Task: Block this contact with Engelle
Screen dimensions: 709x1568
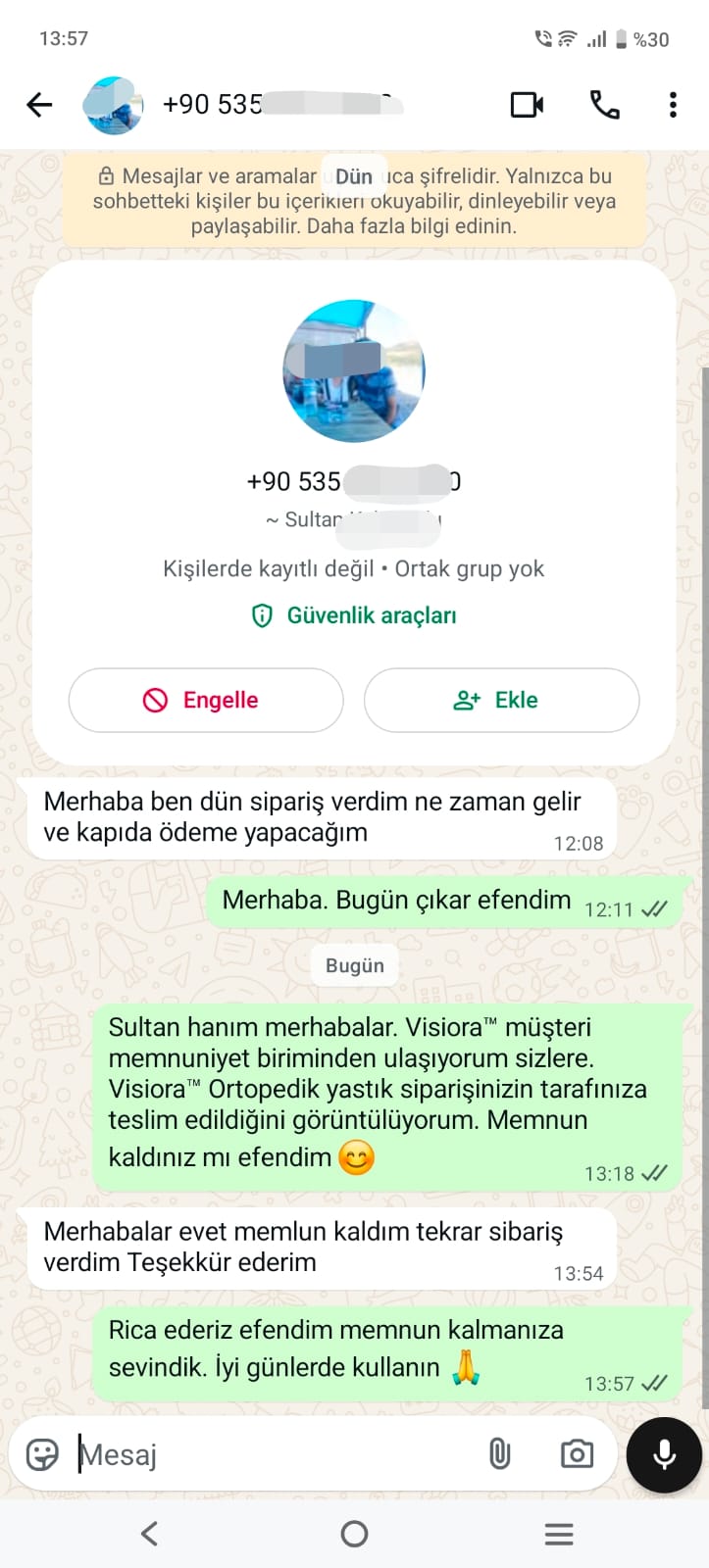Action: 206,700
